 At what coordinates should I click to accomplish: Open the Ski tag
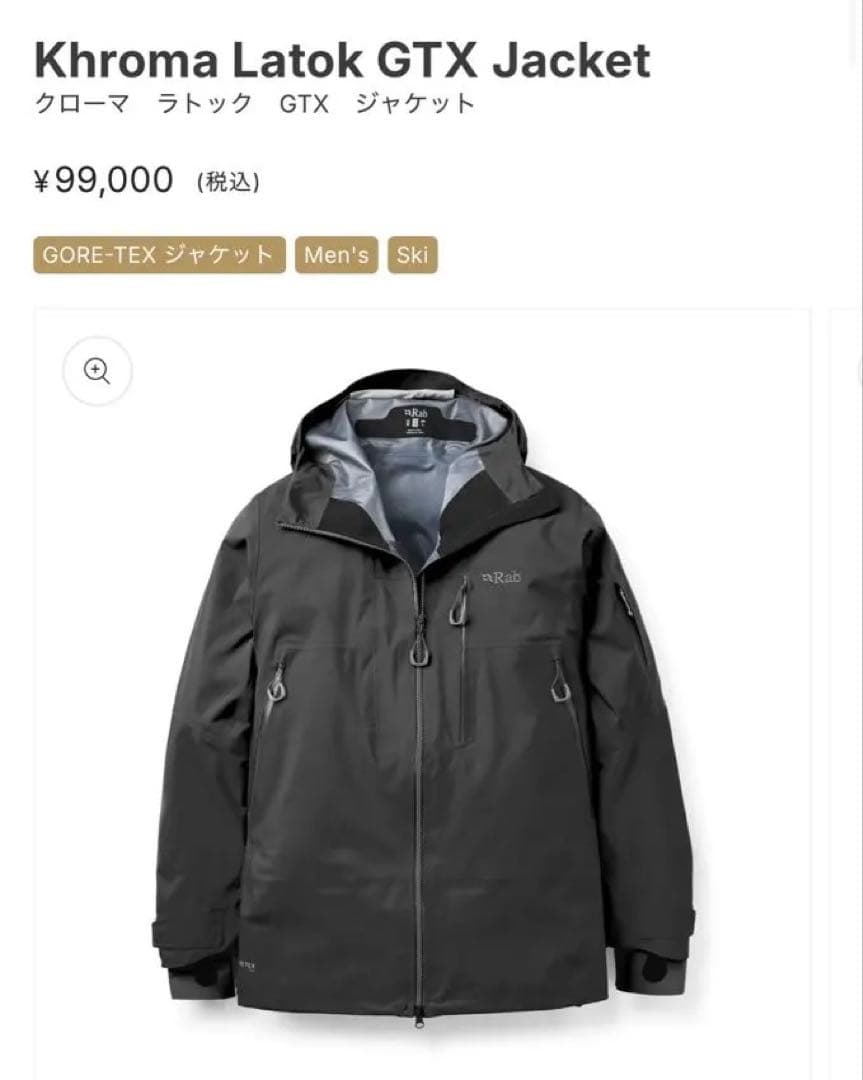coord(412,255)
